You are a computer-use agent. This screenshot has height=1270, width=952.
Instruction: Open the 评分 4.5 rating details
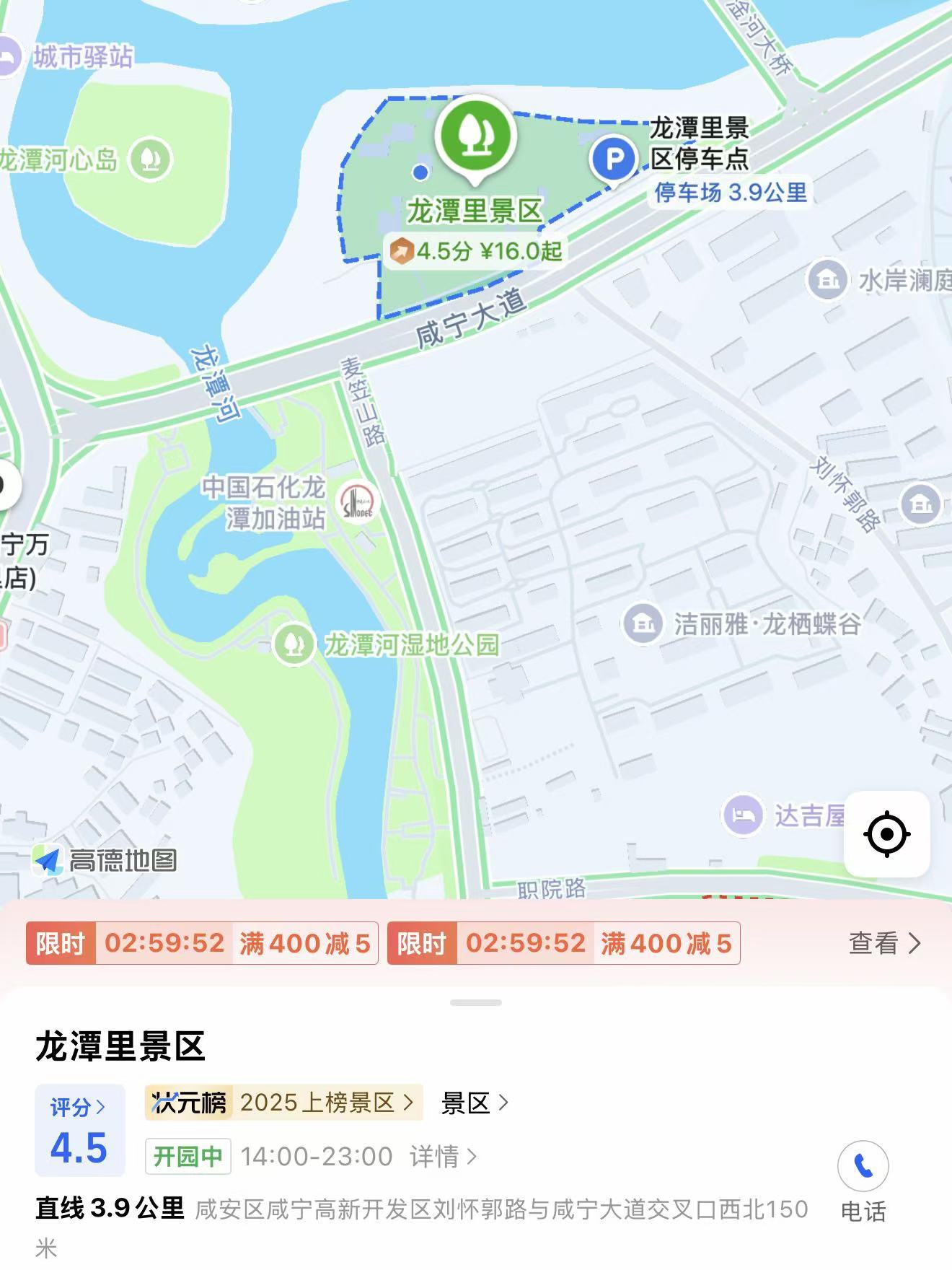[x=79, y=1130]
